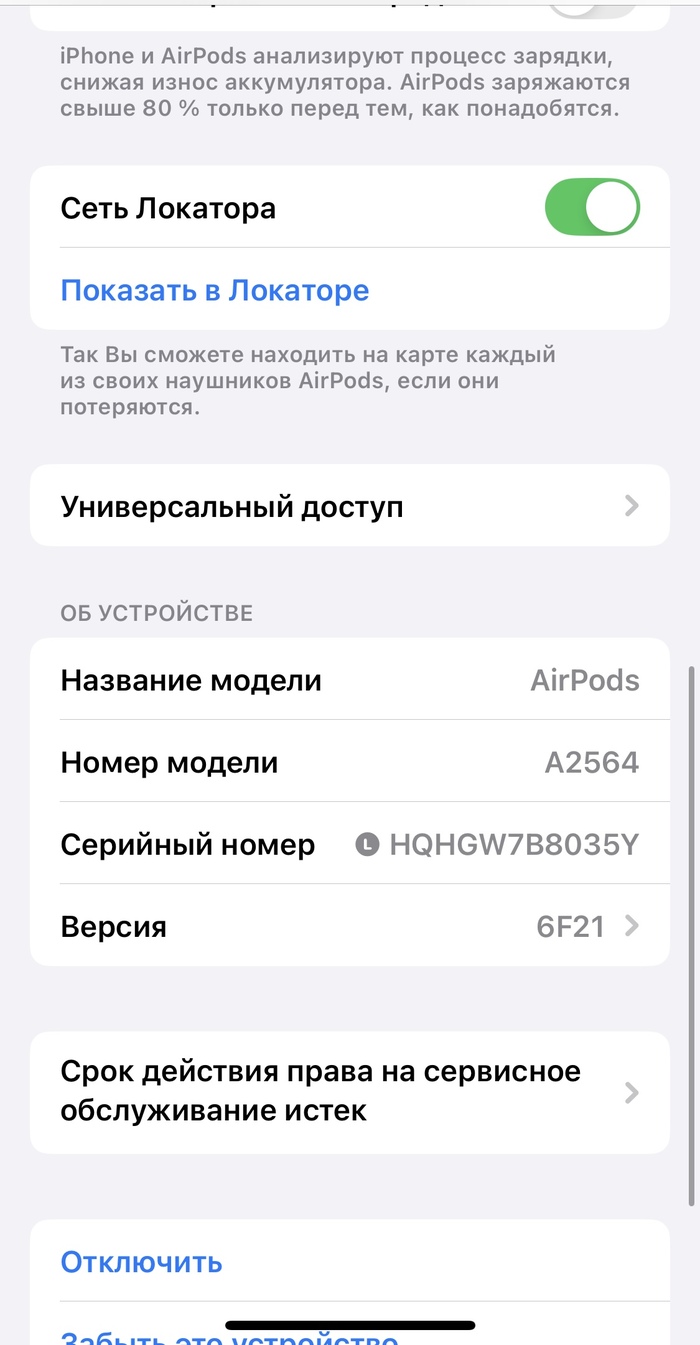Disable the Сеть Локатора switch
700x1345 pixels.
591,208
